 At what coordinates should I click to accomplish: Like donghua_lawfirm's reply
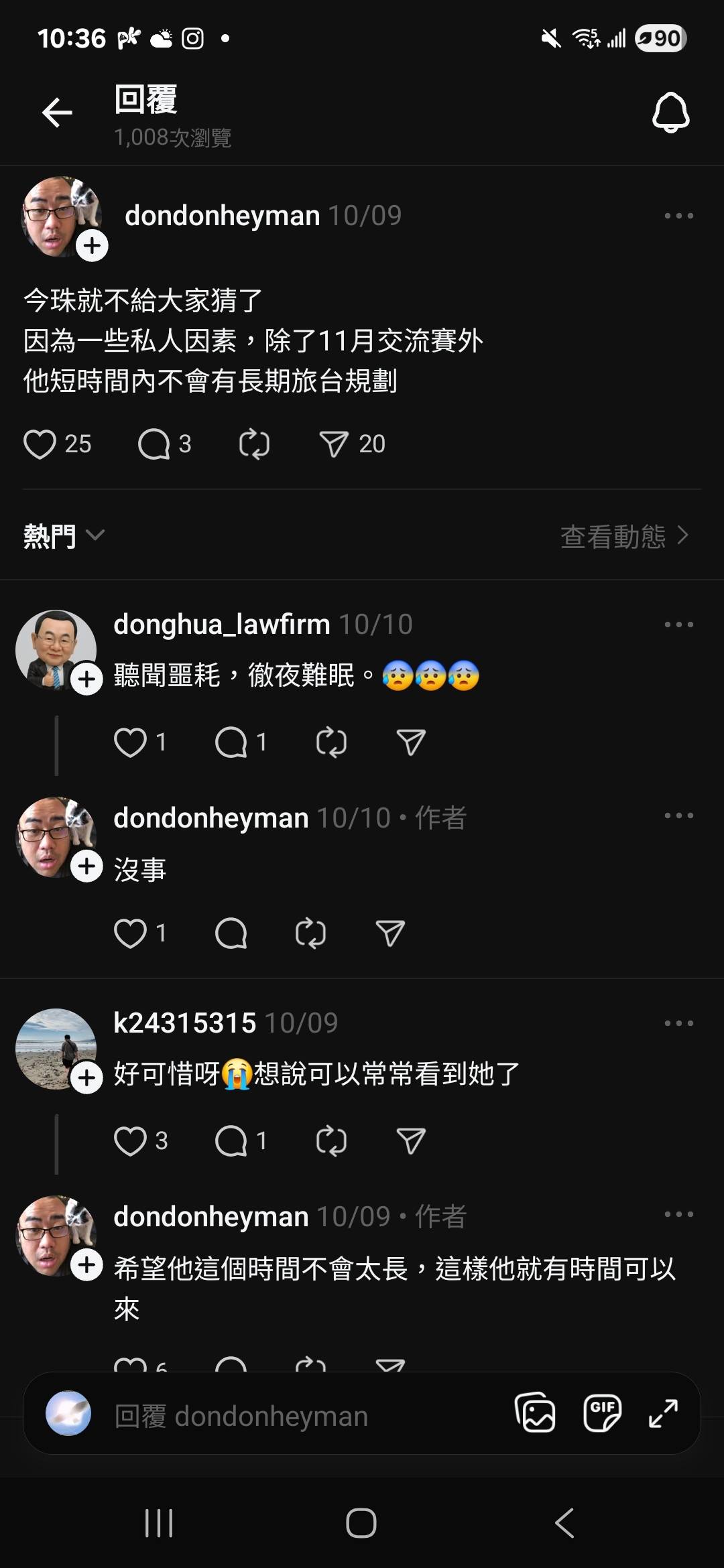(x=130, y=742)
